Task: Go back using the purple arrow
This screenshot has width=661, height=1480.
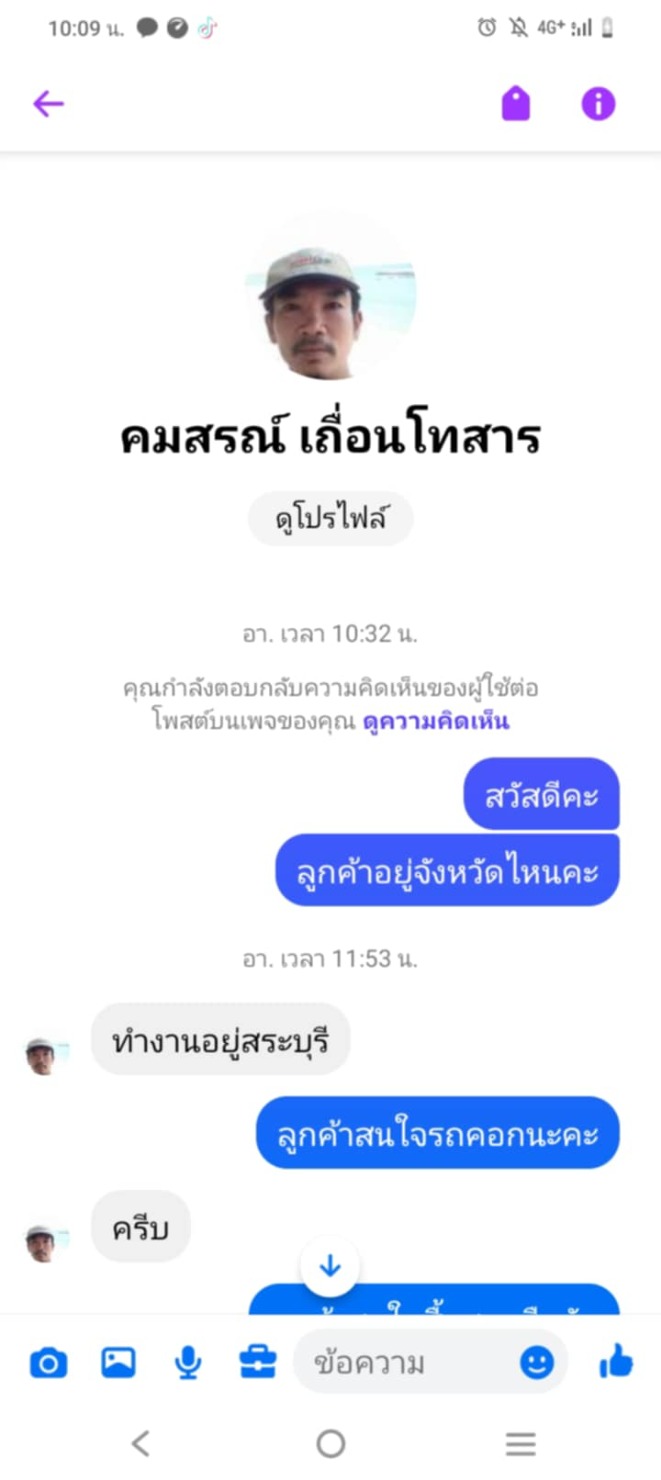Action: coord(48,104)
